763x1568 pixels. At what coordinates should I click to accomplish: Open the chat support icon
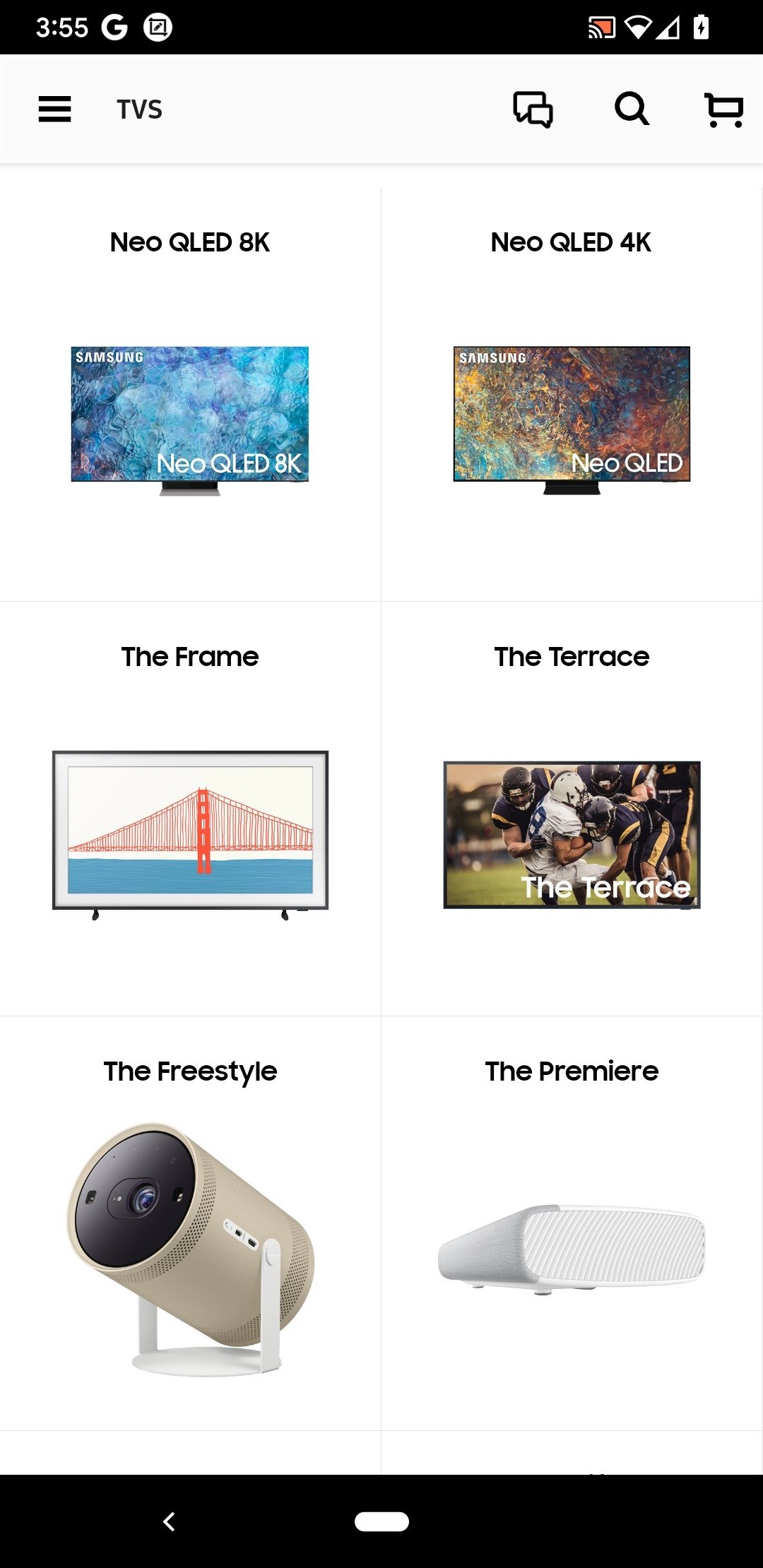(533, 109)
